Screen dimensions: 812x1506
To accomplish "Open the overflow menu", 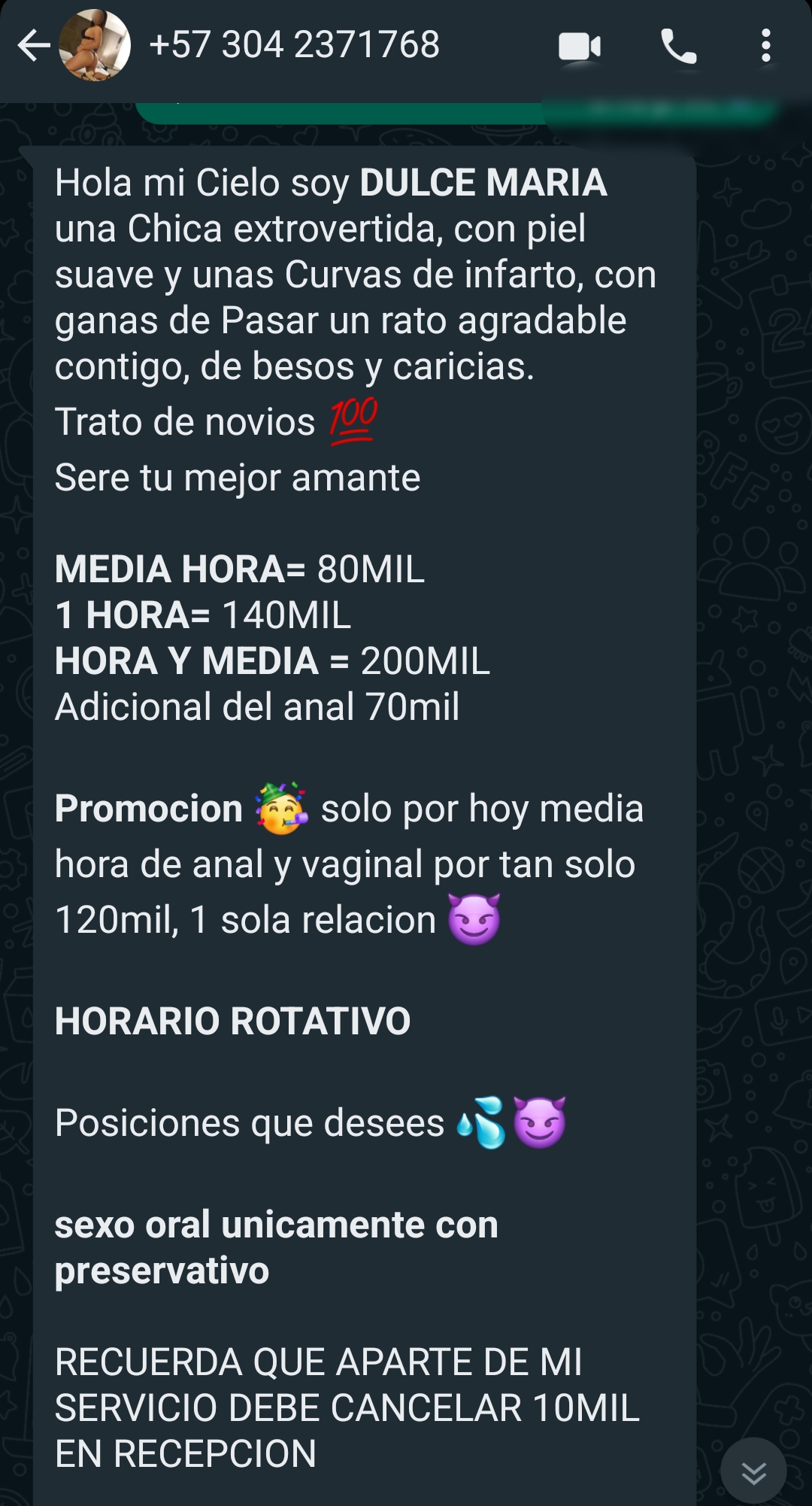I will pos(765,46).
